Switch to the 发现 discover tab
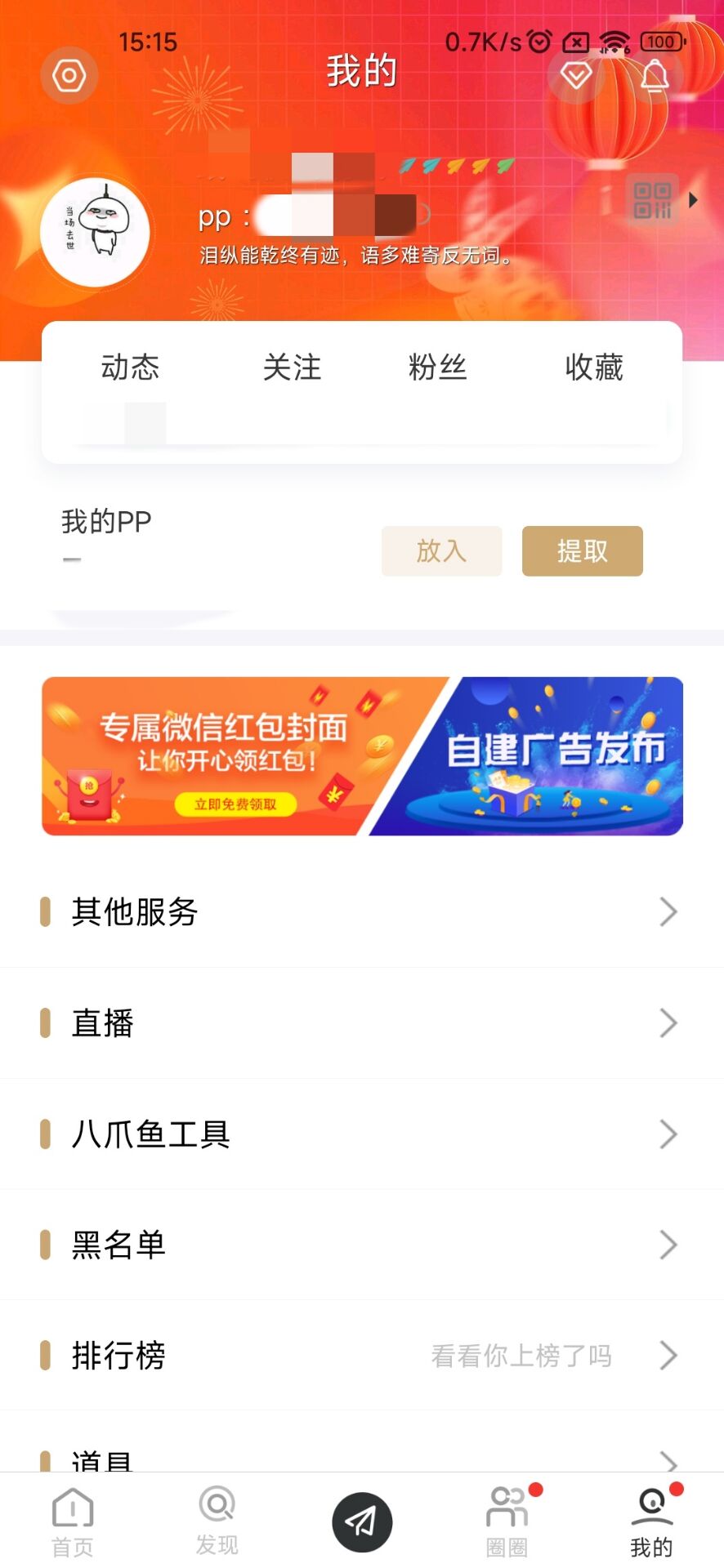Viewport: 724px width, 1568px height. 217,1522
